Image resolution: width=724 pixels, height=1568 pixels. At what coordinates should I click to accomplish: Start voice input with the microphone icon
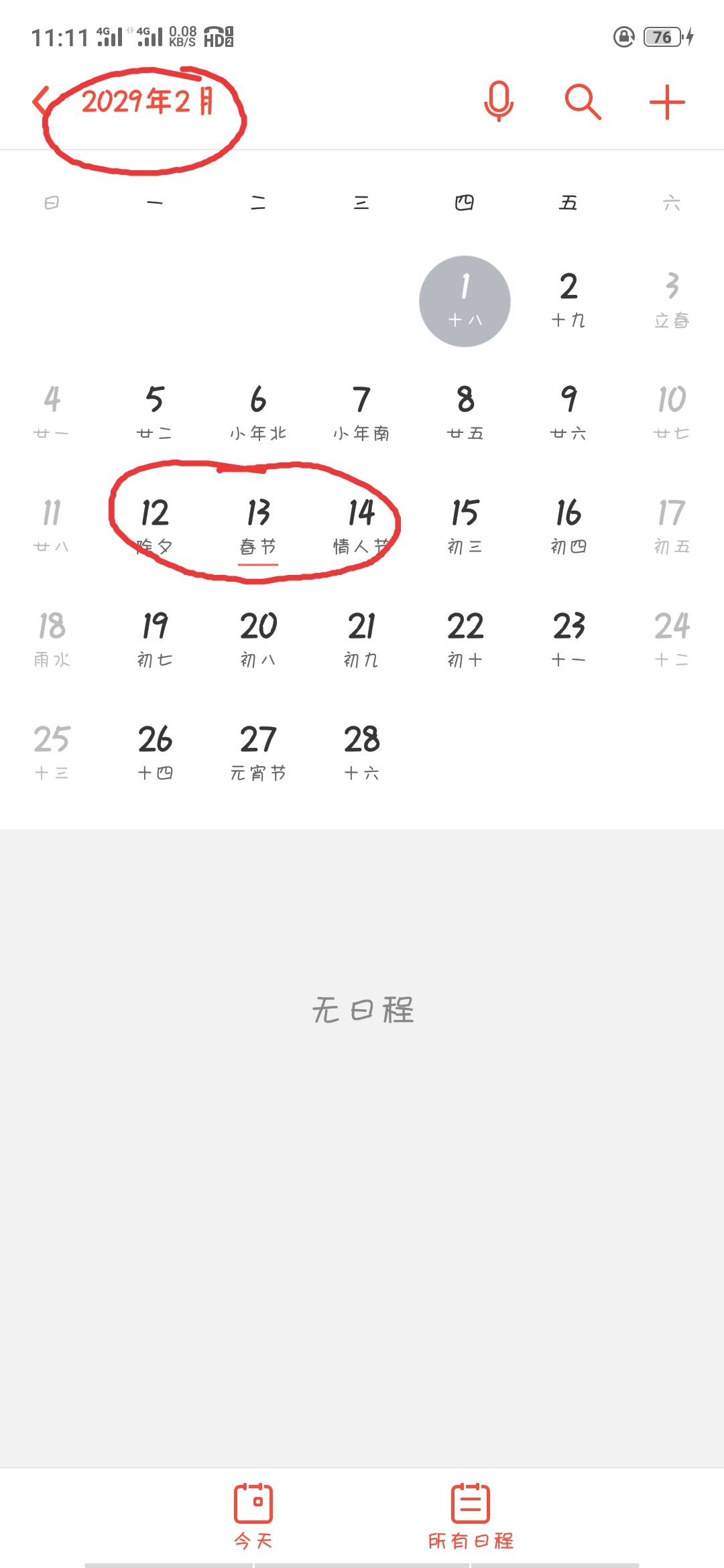tap(499, 101)
